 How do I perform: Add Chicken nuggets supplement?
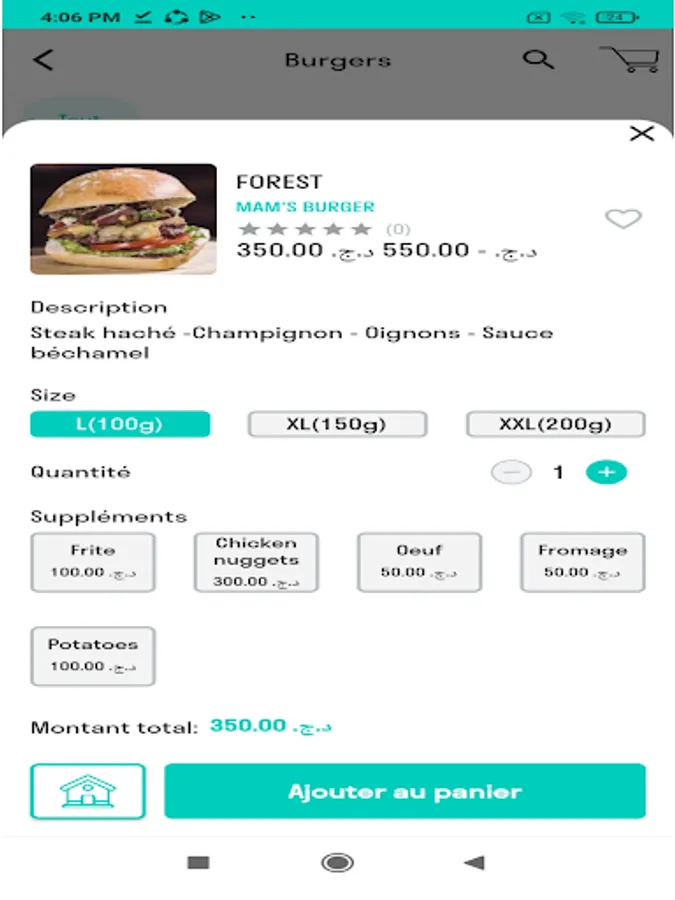tap(256, 561)
